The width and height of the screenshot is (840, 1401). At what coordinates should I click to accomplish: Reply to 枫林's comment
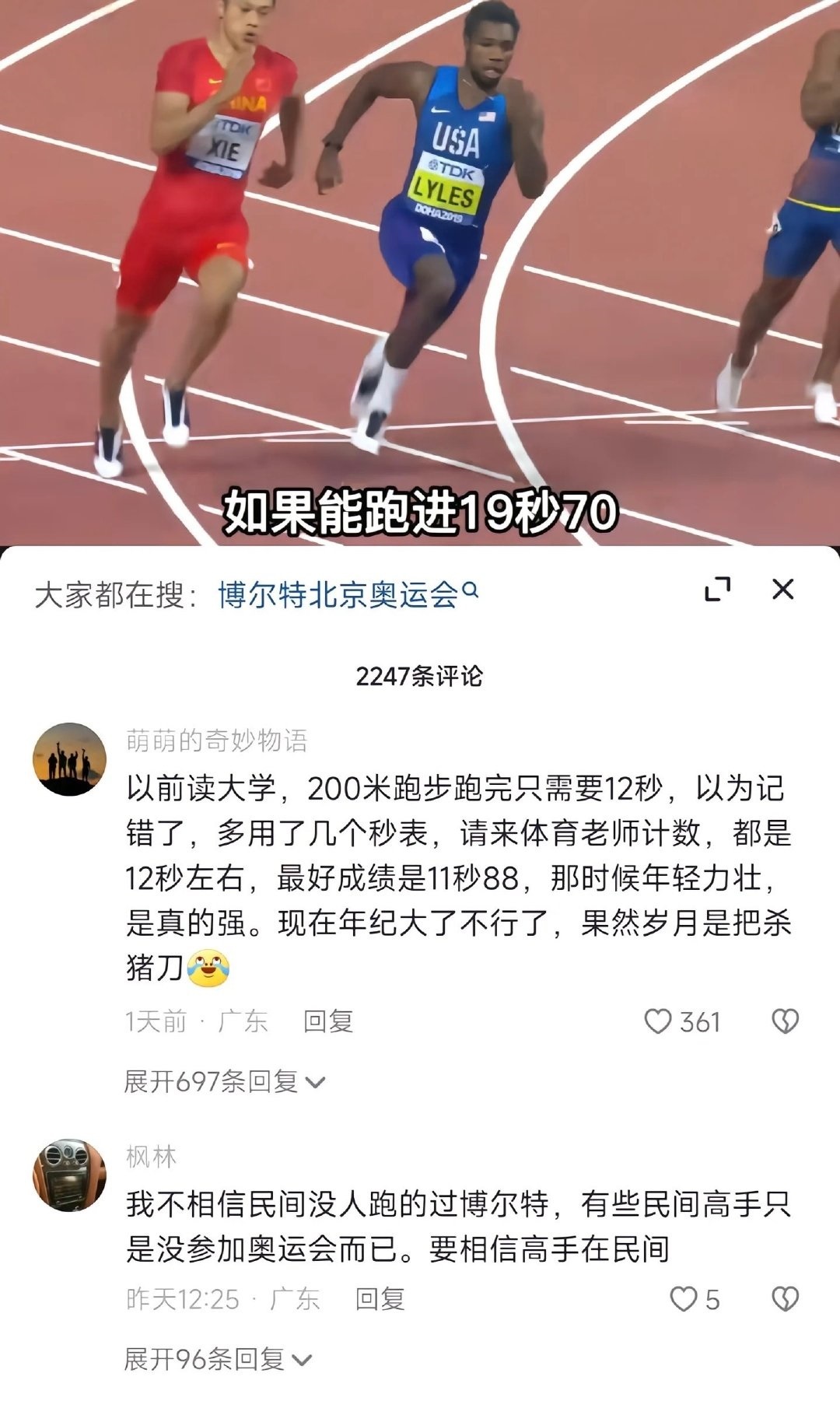380,1299
